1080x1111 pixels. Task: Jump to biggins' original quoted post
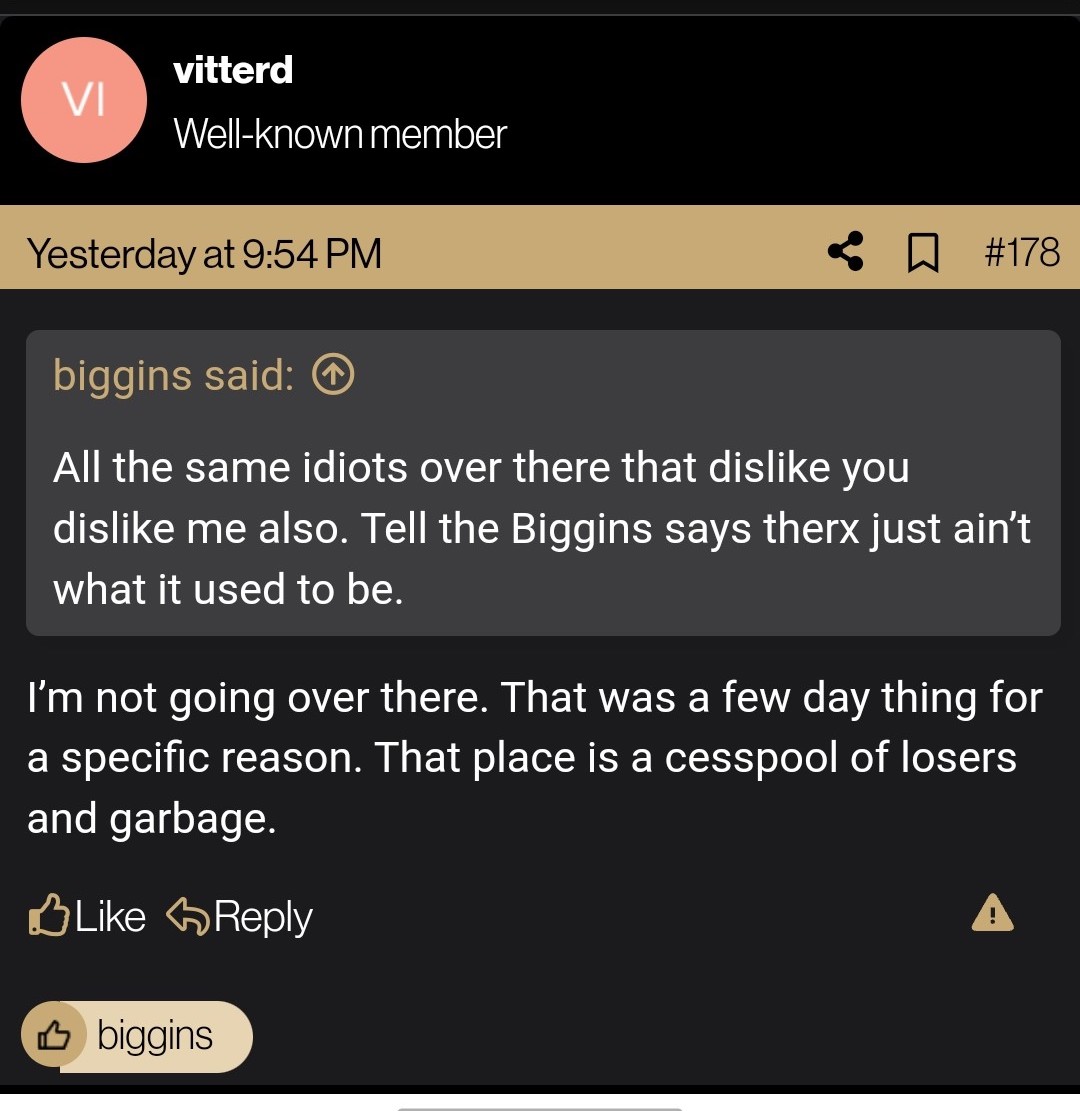pos(334,376)
